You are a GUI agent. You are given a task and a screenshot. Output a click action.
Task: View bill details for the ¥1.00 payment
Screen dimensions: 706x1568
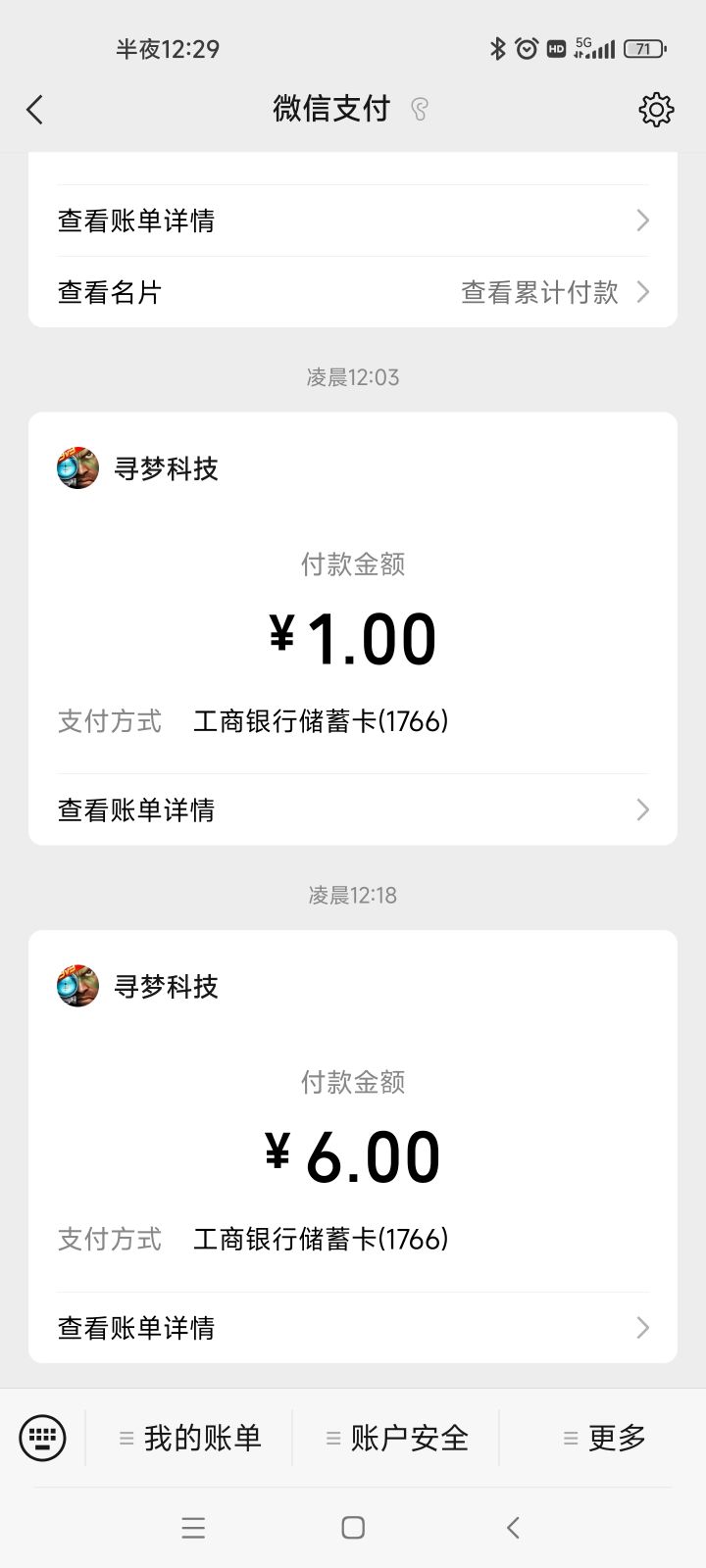click(352, 809)
